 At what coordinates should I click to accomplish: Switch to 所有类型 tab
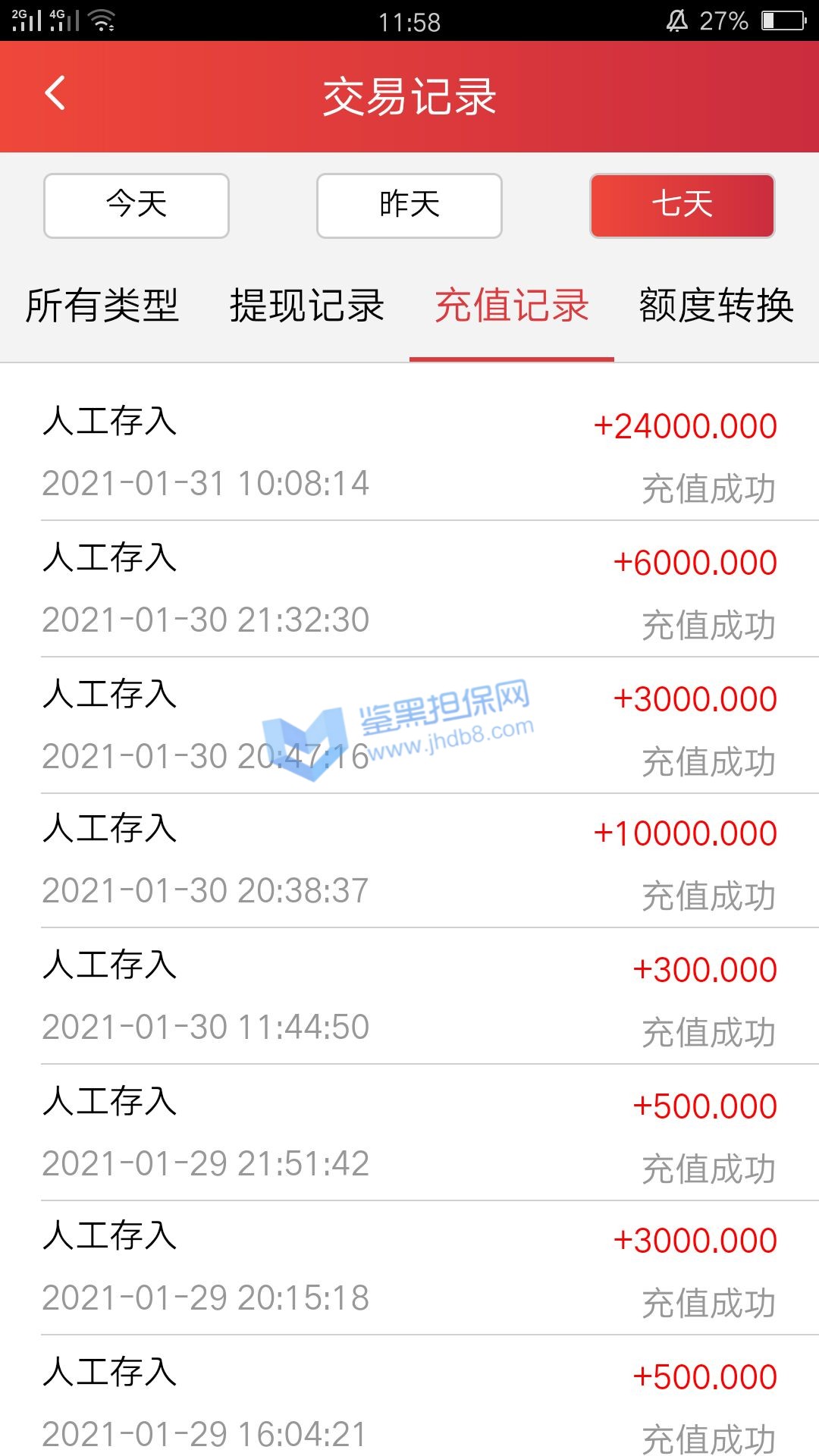click(102, 306)
